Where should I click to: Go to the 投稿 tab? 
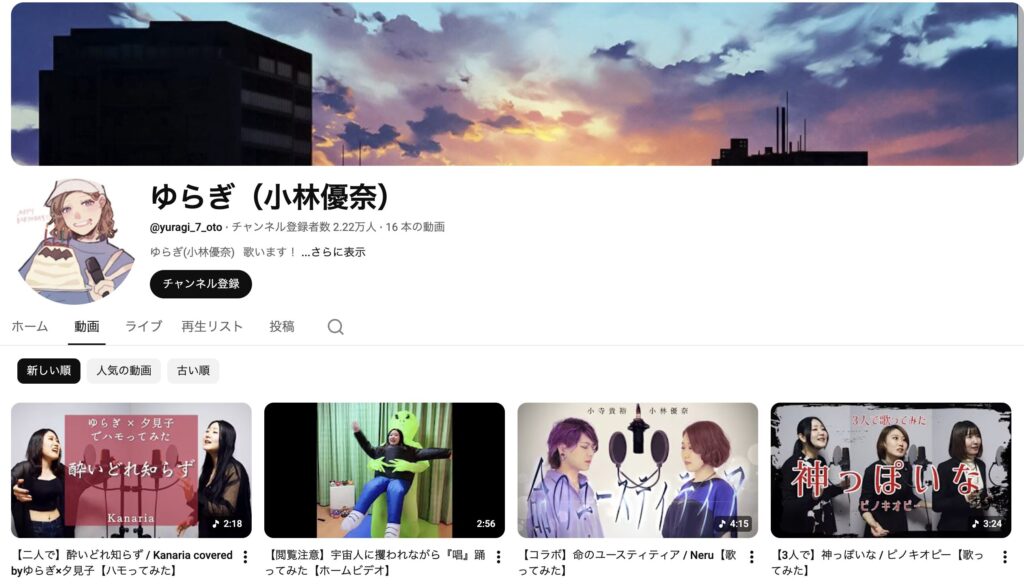[x=282, y=326]
